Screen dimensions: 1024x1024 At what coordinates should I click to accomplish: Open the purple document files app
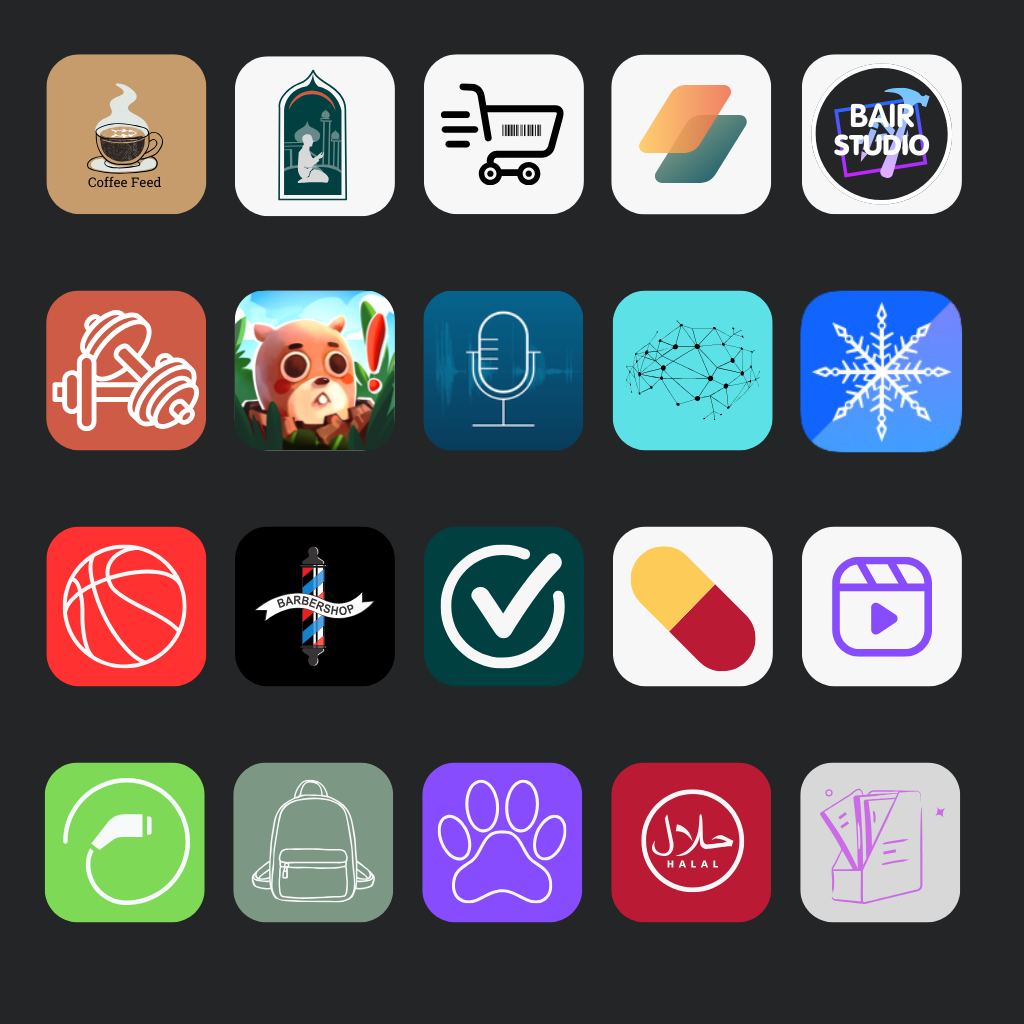coord(880,842)
